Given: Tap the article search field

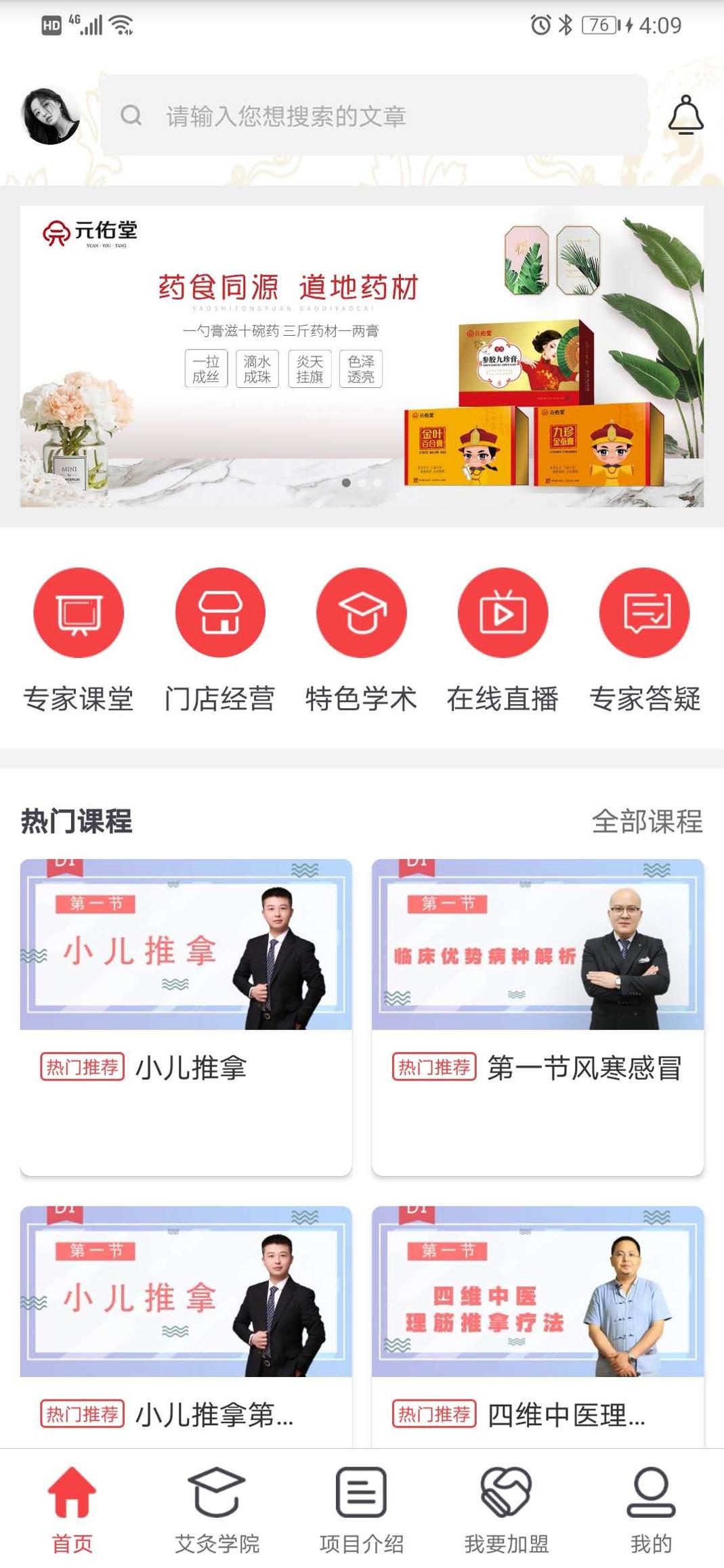Looking at the screenshot, I should point(374,116).
